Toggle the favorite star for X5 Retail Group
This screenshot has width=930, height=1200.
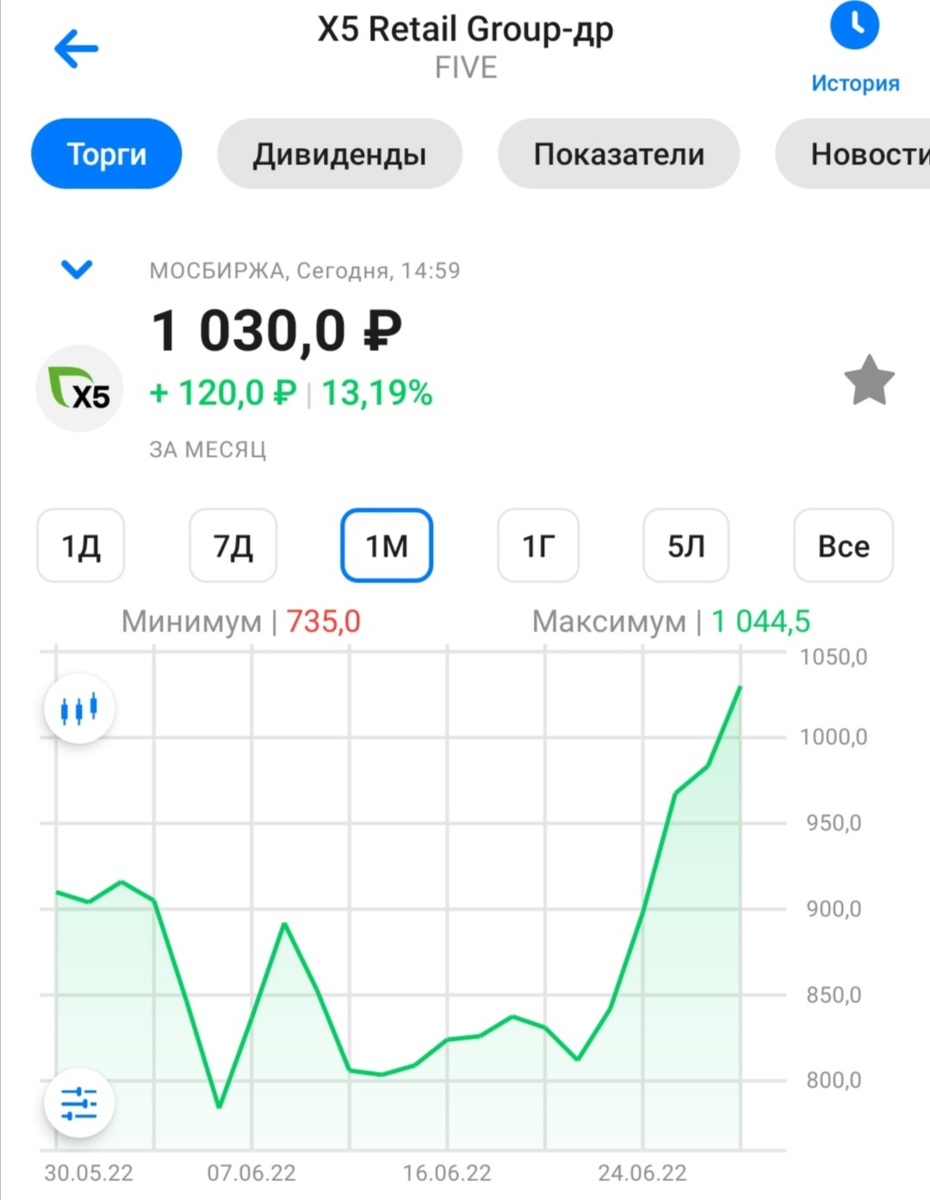pos(869,379)
